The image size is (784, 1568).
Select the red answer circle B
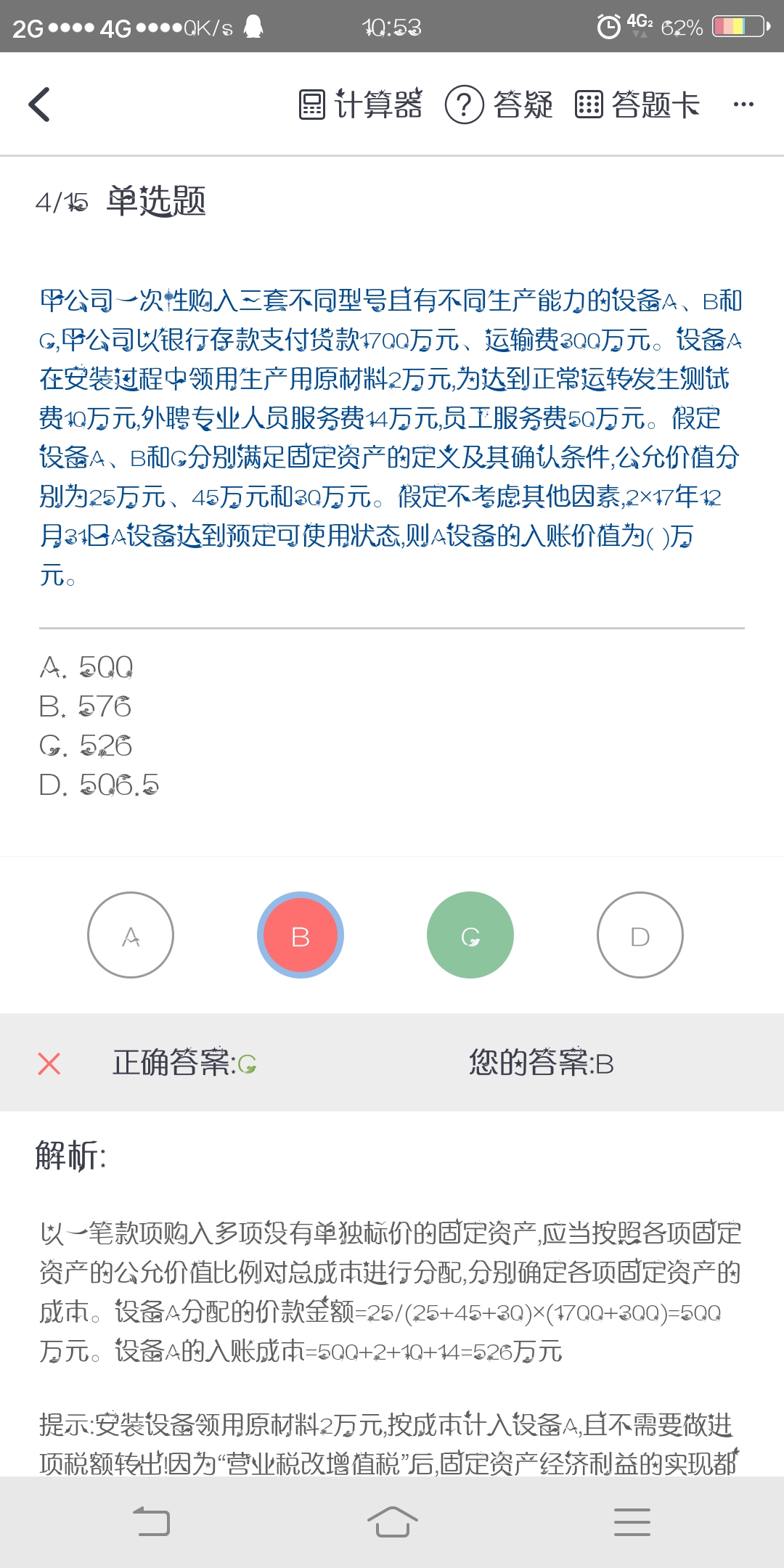pyautogui.click(x=301, y=935)
